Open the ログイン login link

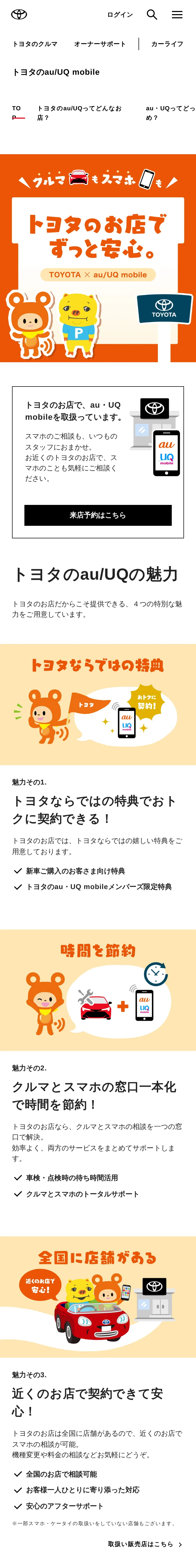pyautogui.click(x=120, y=15)
